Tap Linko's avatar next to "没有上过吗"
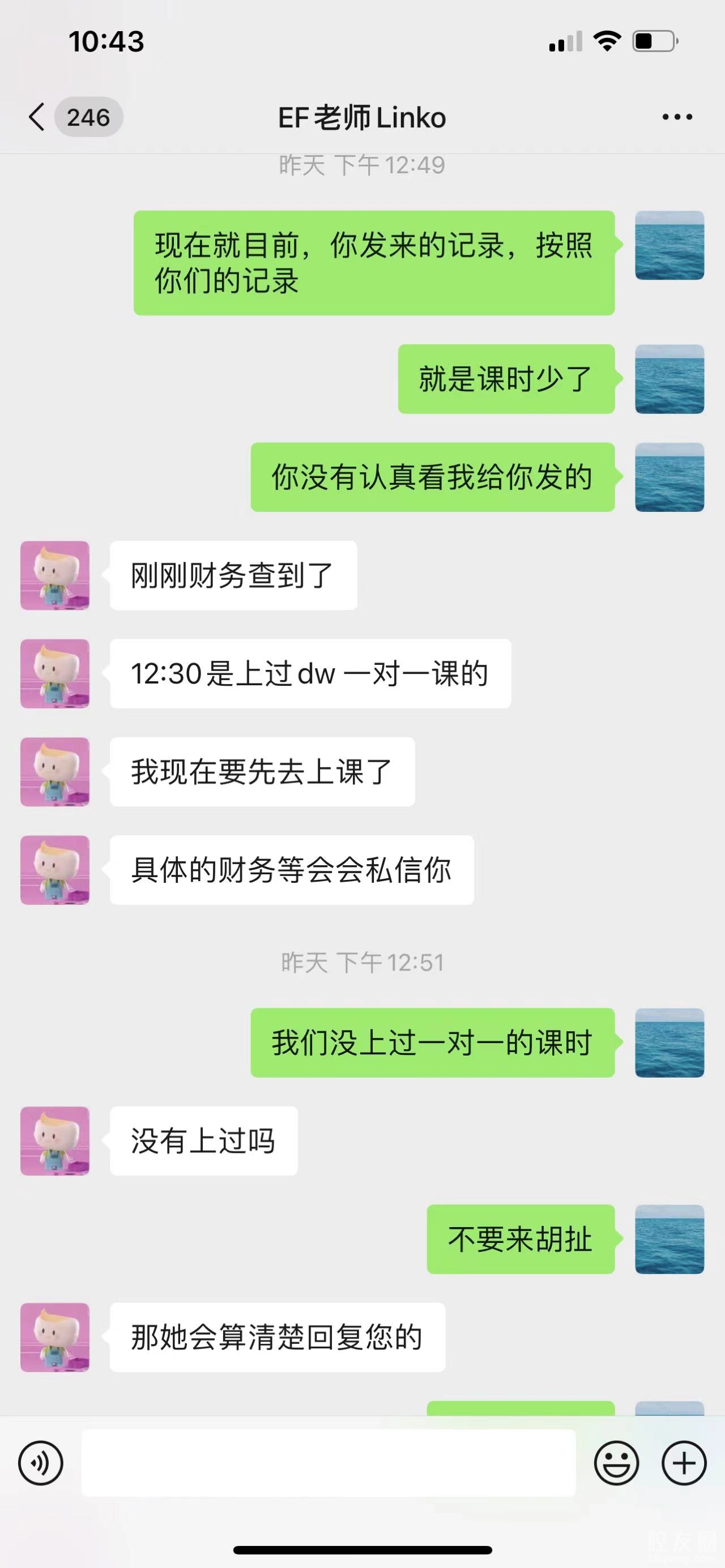 56,1141
